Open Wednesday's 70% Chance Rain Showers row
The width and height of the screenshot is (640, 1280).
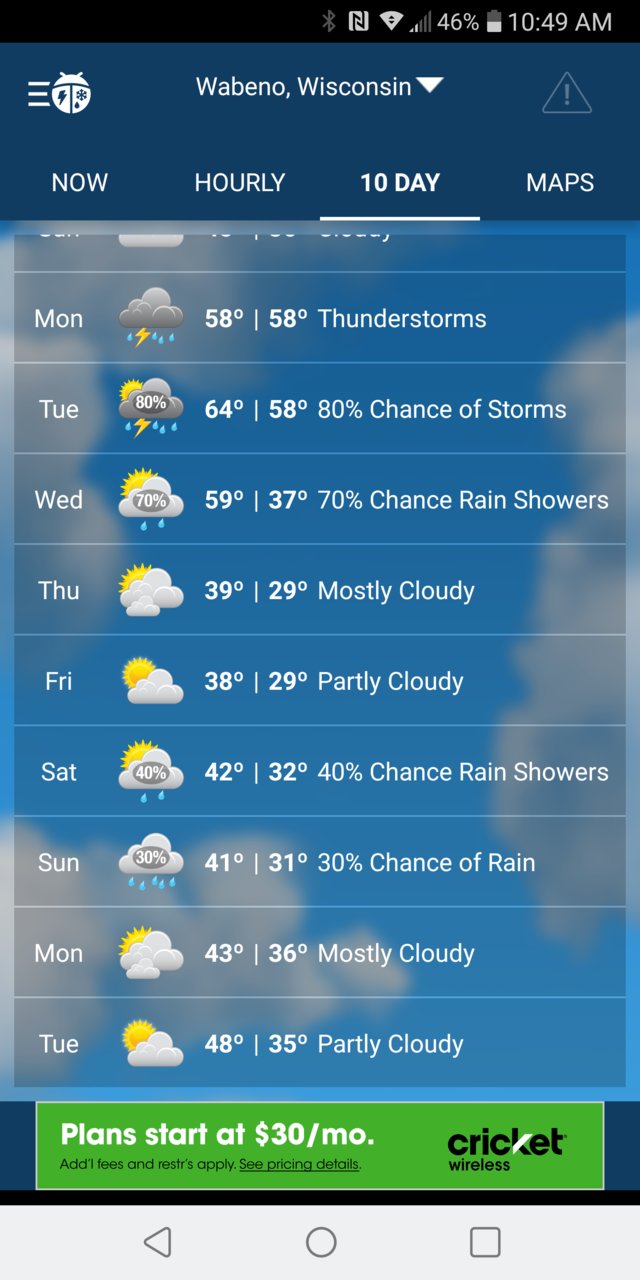tap(320, 500)
